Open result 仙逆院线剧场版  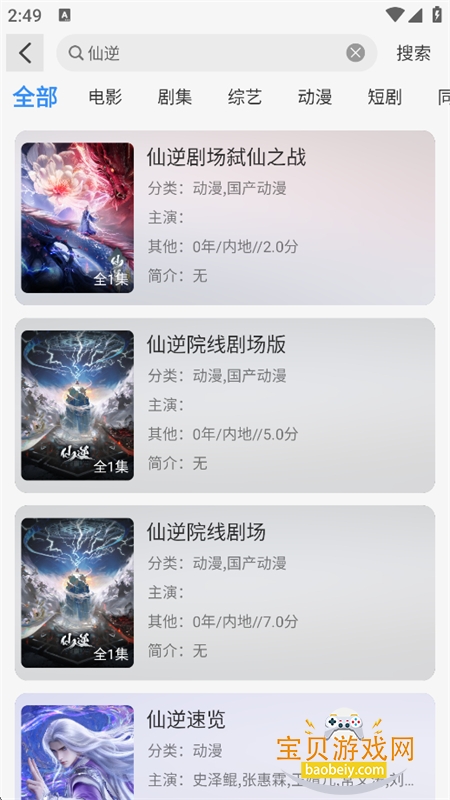[225, 405]
